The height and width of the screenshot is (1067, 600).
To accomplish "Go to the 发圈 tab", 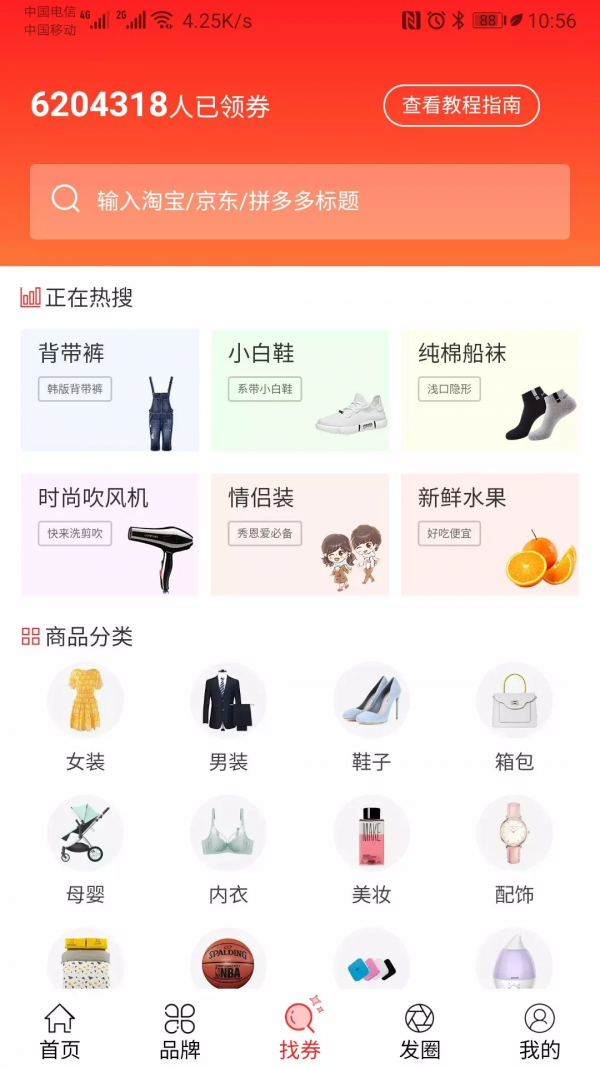I will (420, 1032).
